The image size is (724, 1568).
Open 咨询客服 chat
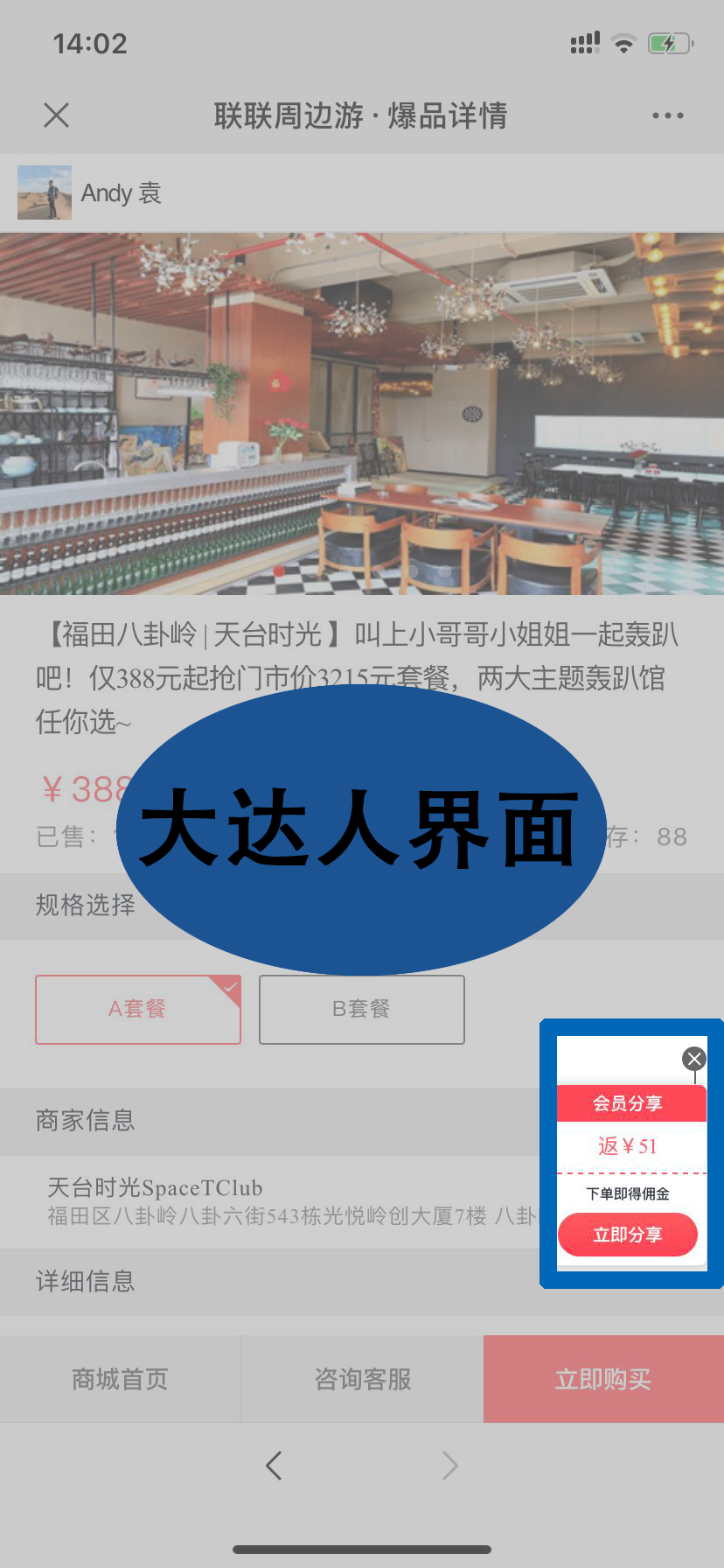[362, 1379]
